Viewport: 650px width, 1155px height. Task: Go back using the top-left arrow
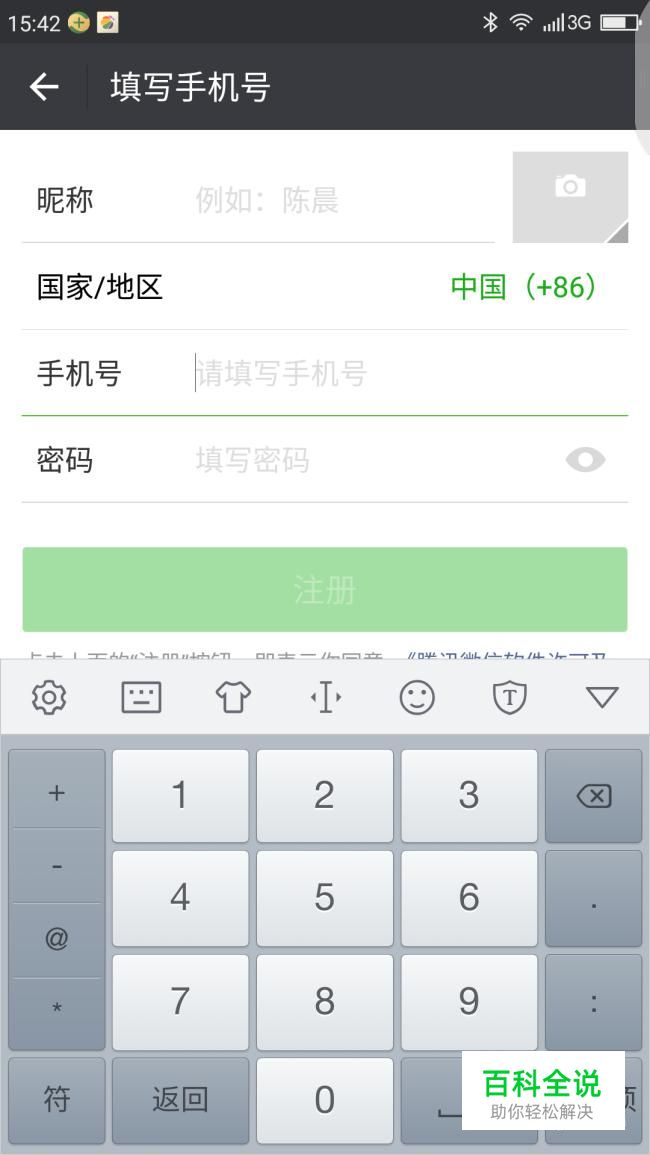click(x=43, y=87)
